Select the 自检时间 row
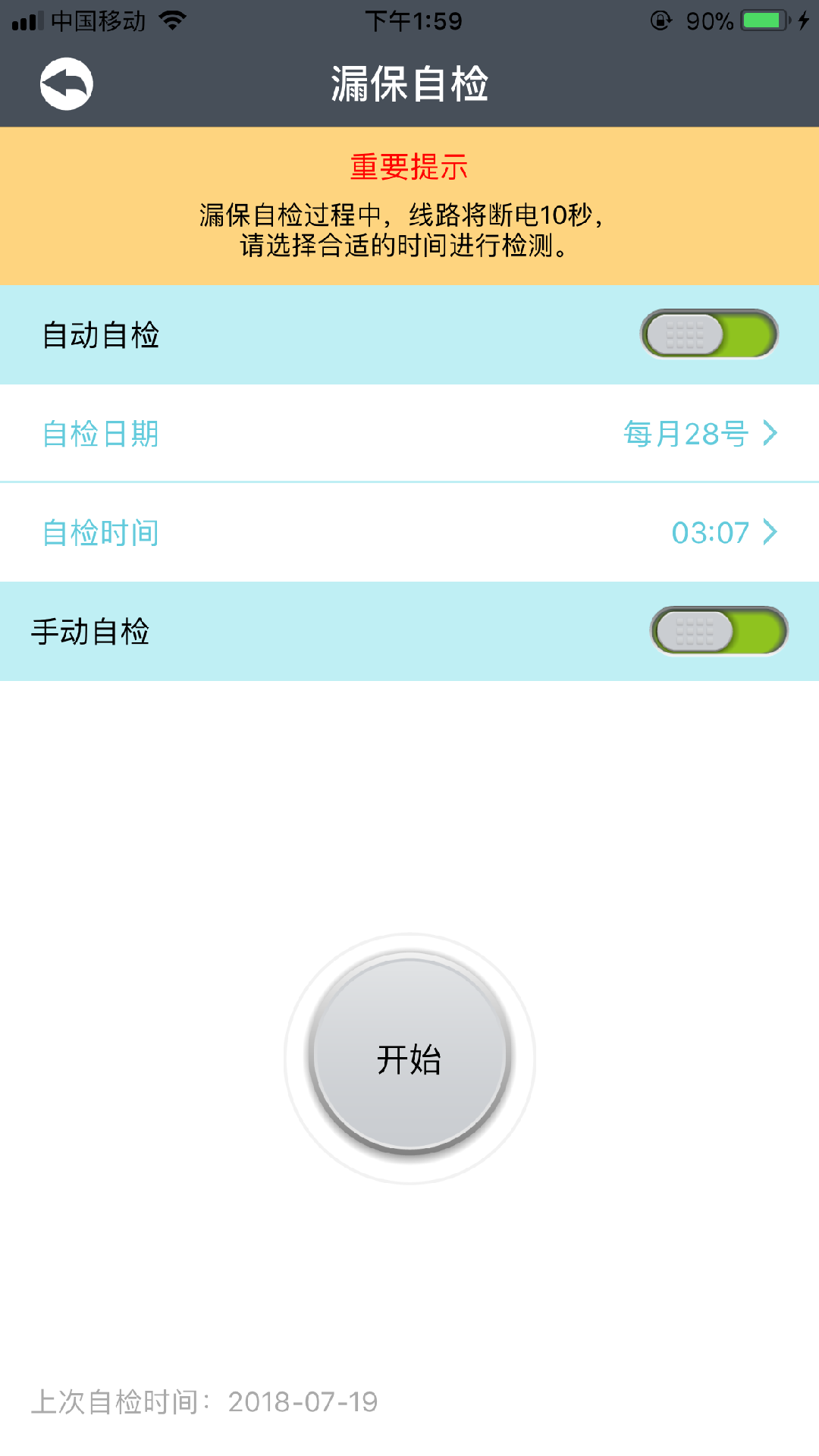Viewport: 819px width, 1456px height. click(409, 533)
